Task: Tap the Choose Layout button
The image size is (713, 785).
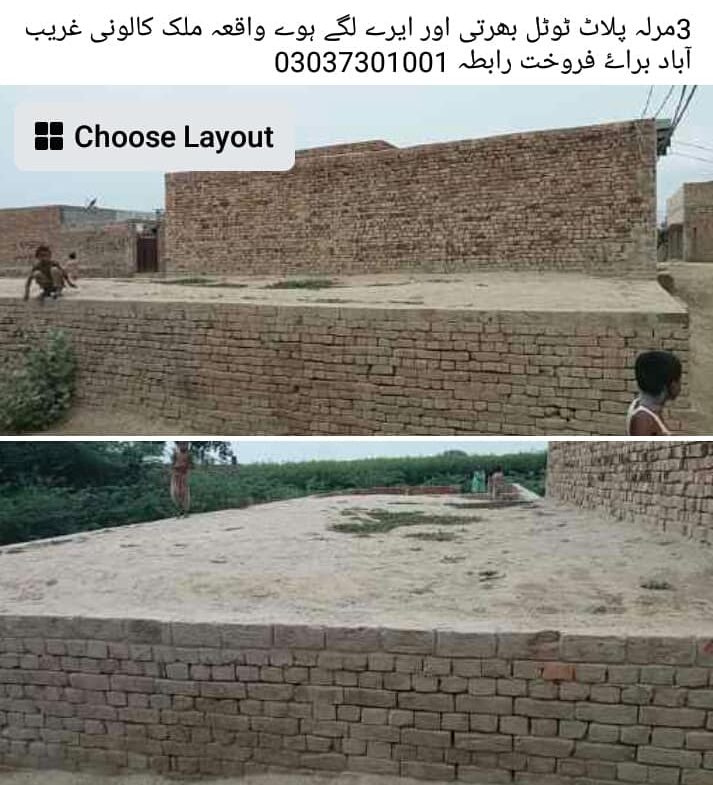Action: [154, 137]
